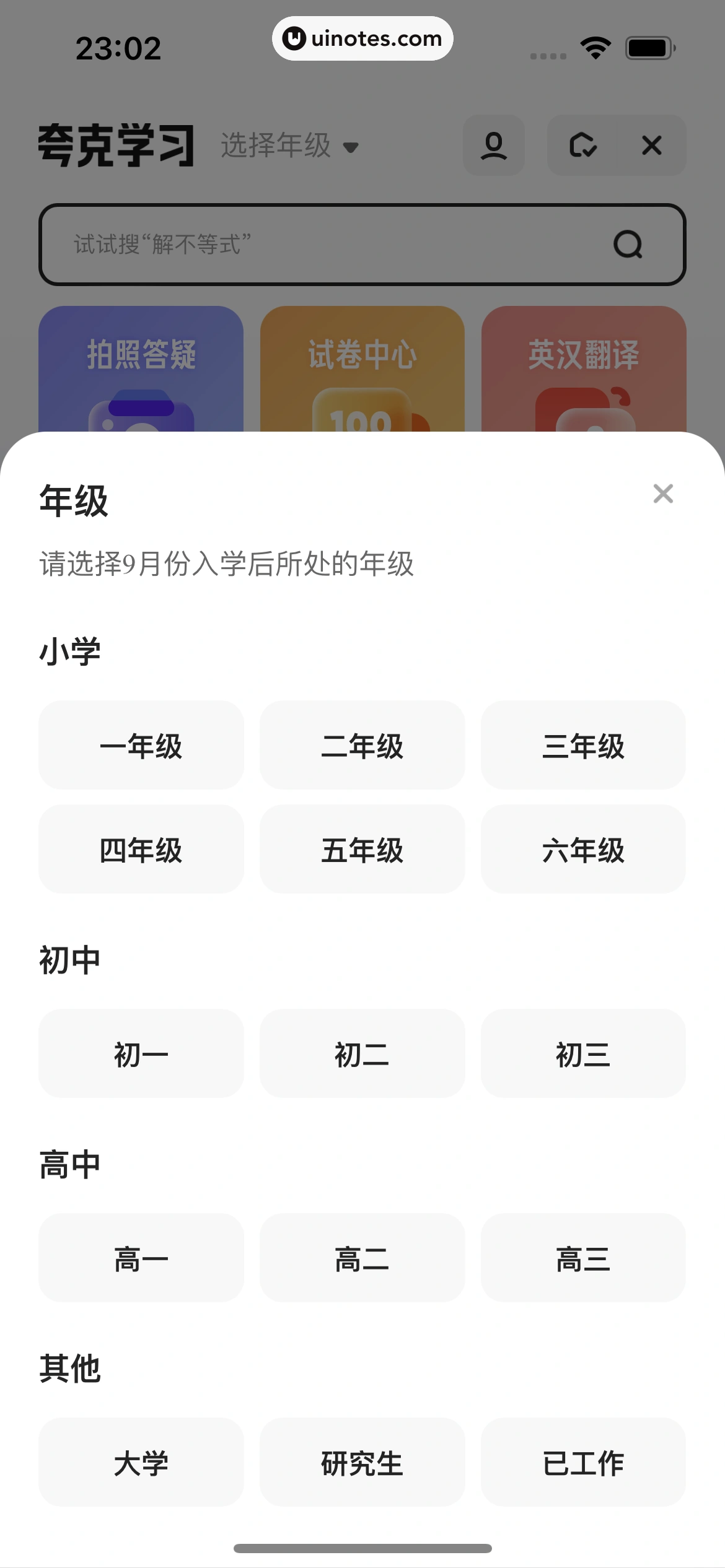Image resolution: width=725 pixels, height=1568 pixels.
Task: Select 初二 under the 初中 section
Action: [x=362, y=1053]
